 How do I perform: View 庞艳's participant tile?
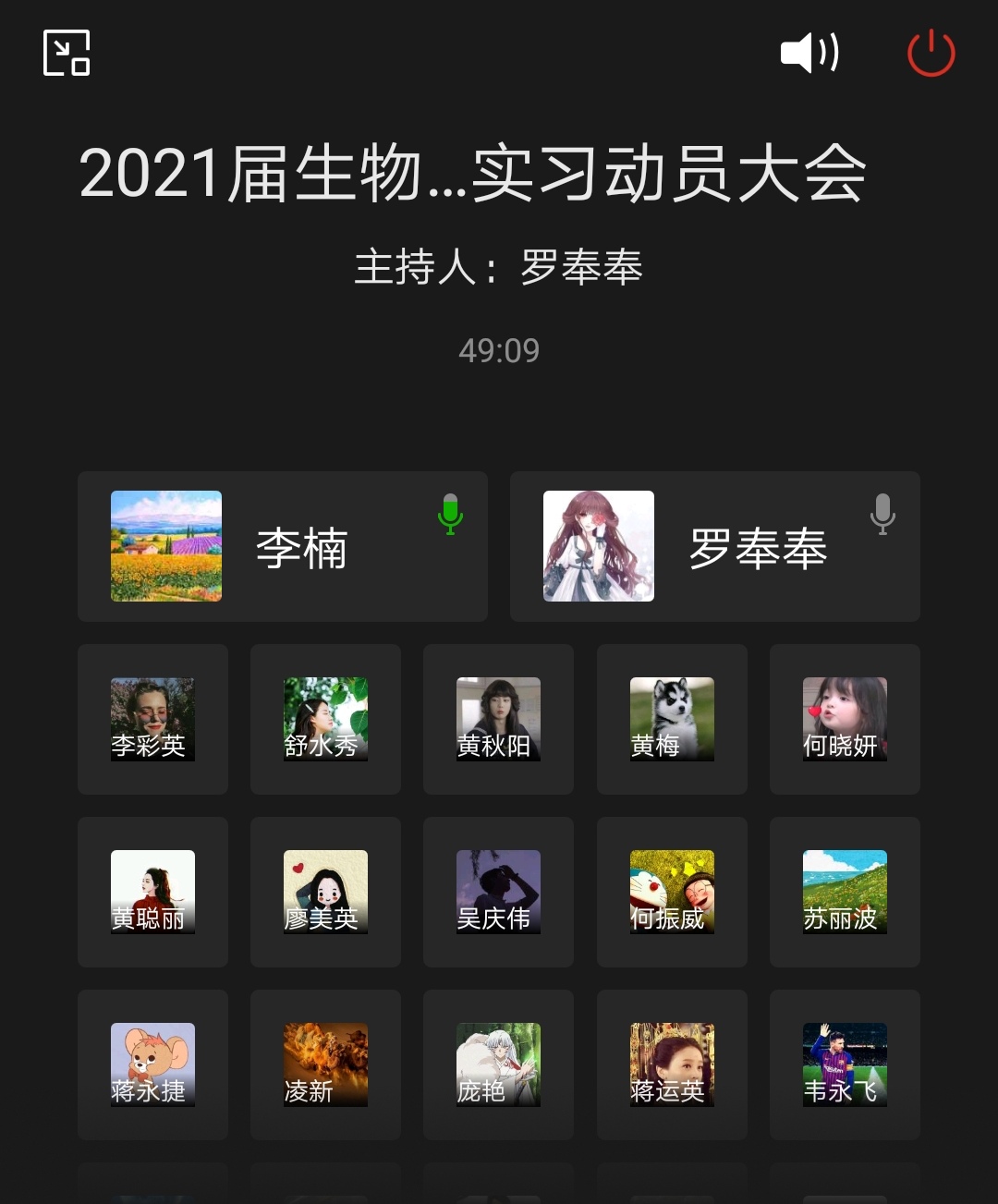(498, 1064)
